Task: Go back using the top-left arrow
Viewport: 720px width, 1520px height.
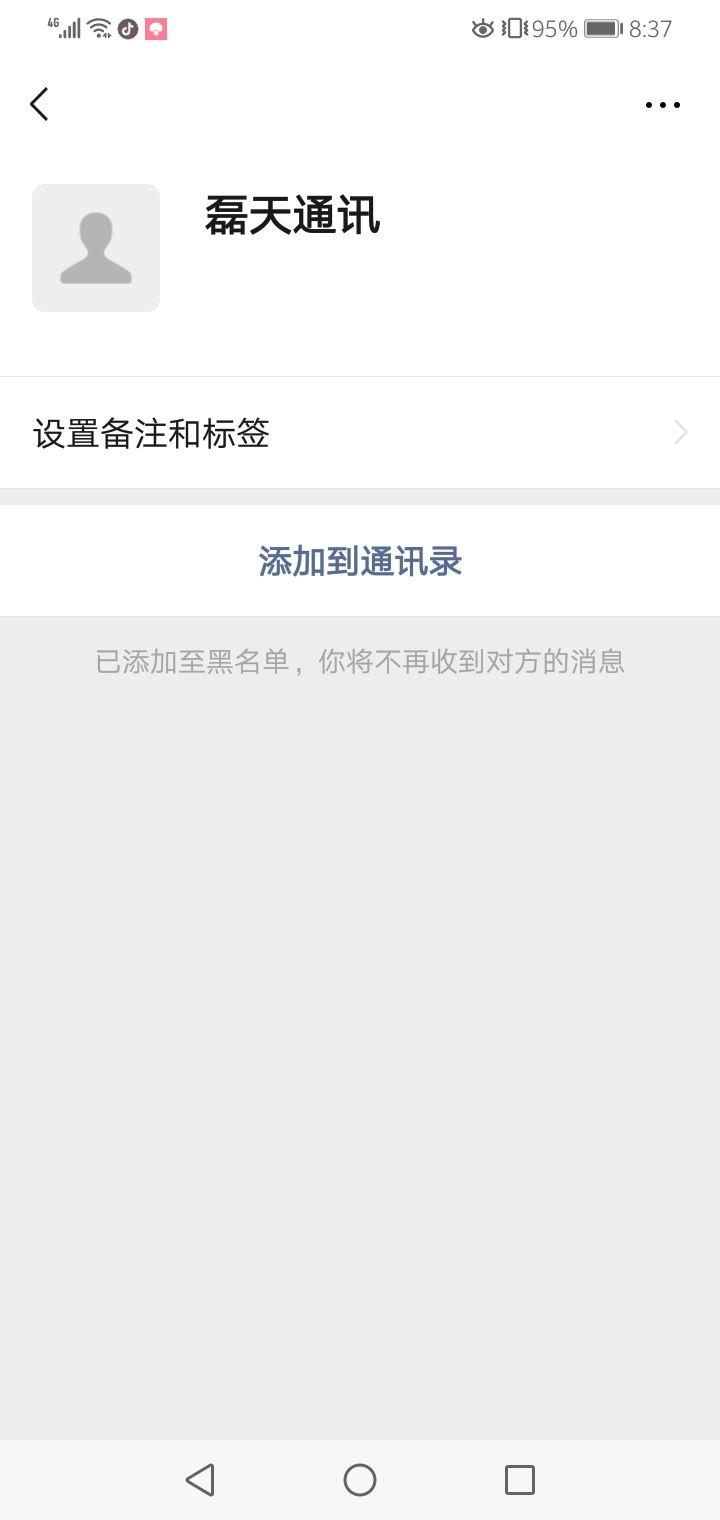Action: 39,104
